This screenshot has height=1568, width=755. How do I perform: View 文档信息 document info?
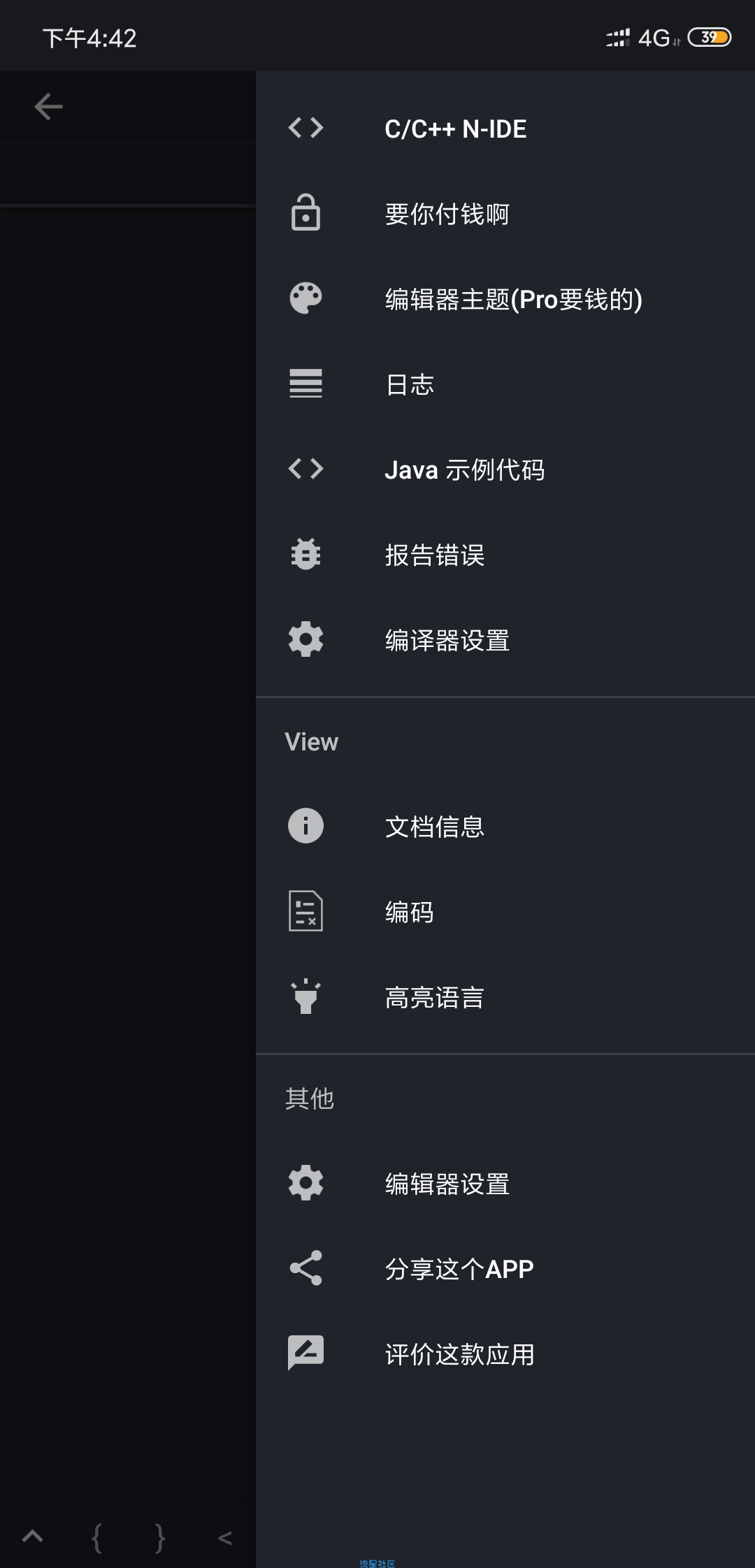435,827
